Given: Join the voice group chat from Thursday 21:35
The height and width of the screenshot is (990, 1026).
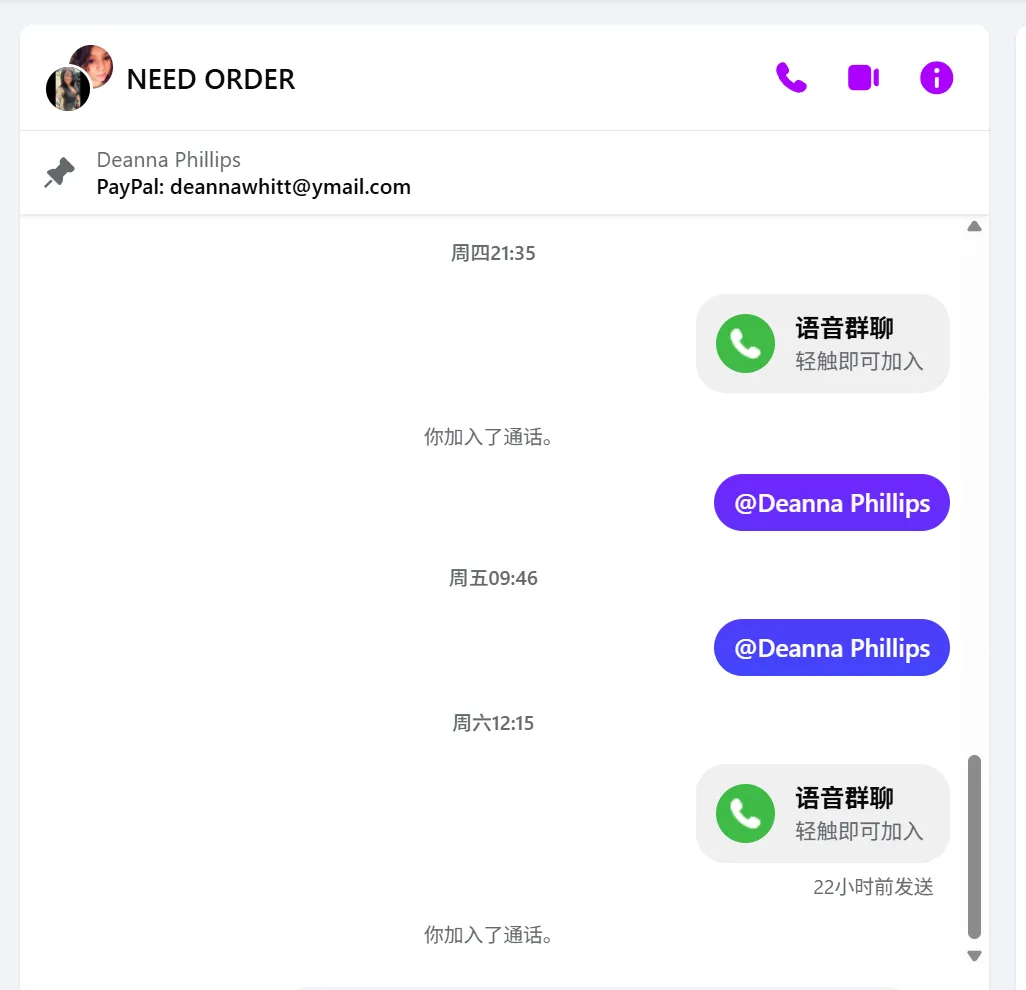Looking at the screenshot, I should pos(822,343).
